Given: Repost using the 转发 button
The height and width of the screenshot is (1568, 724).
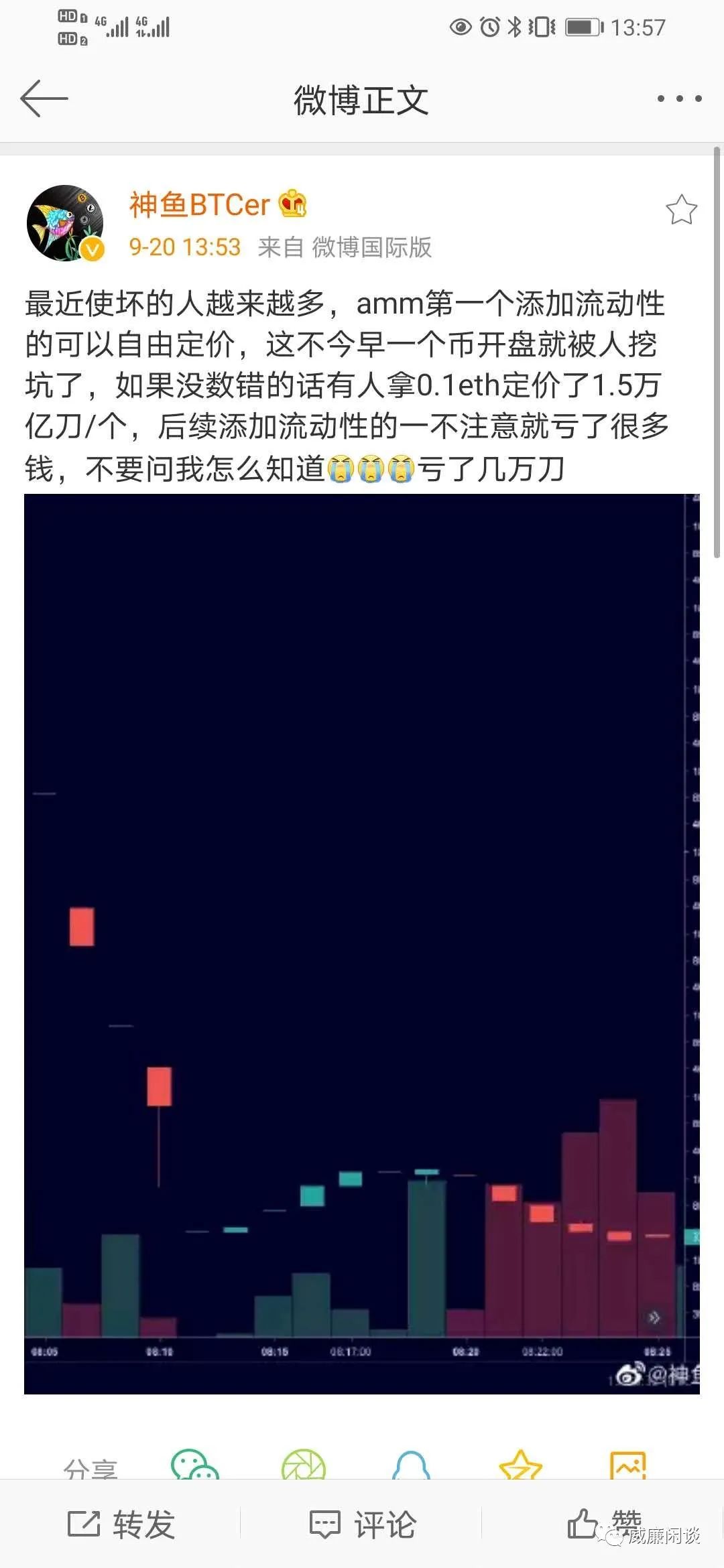Looking at the screenshot, I should point(122,1526).
